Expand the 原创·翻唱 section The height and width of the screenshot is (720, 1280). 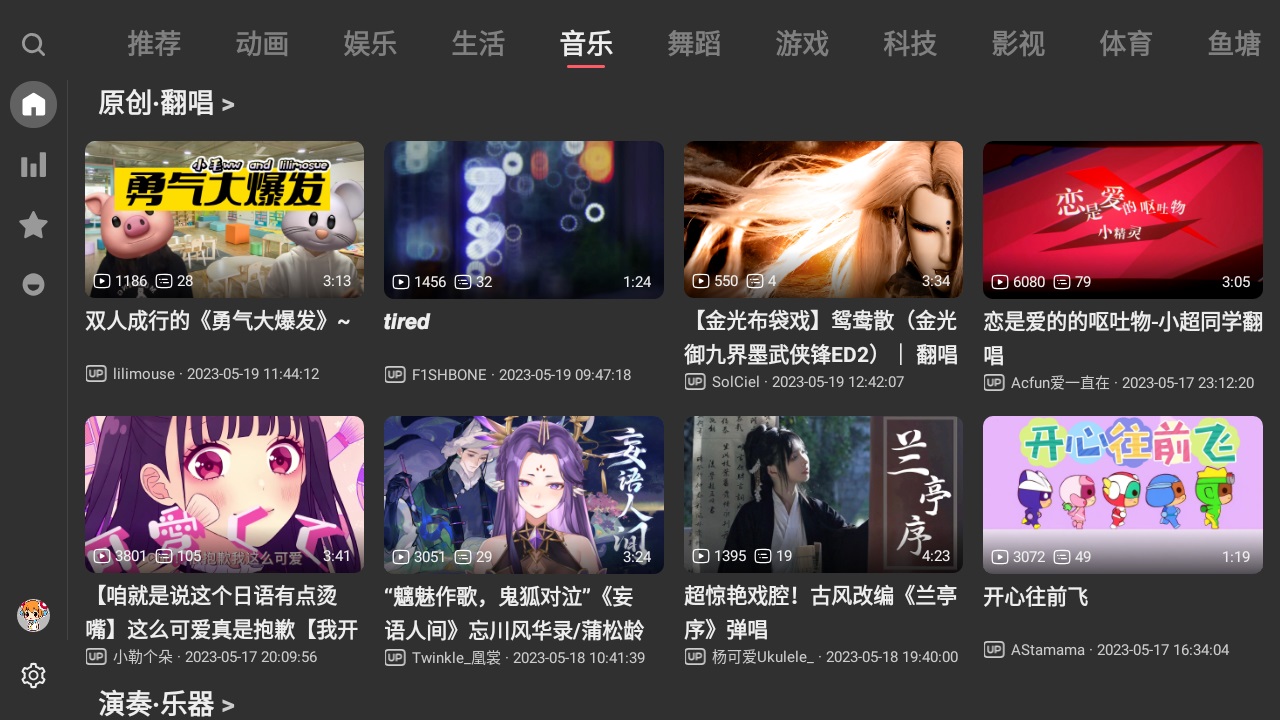point(166,103)
